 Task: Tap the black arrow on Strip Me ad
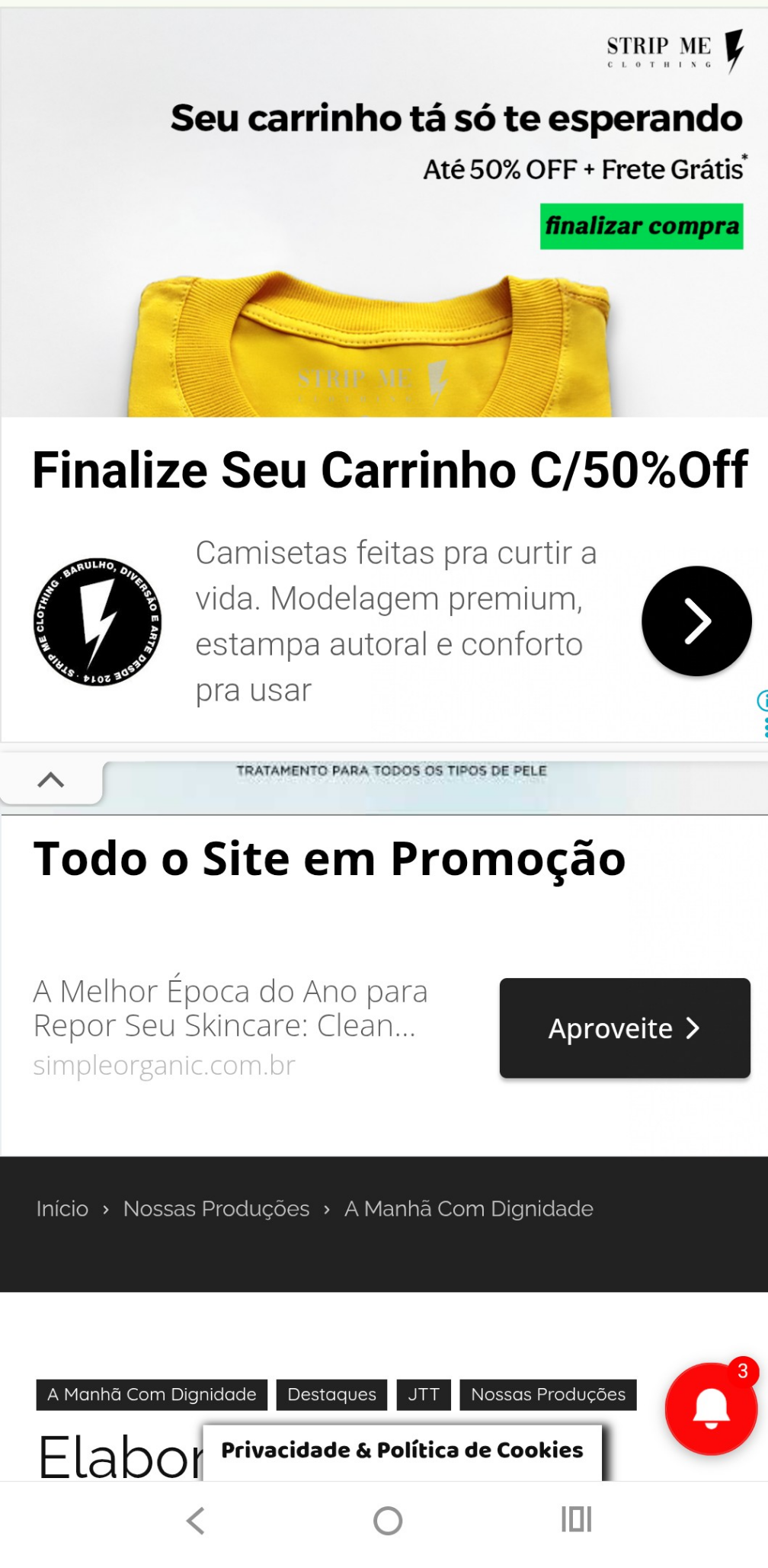(x=696, y=620)
